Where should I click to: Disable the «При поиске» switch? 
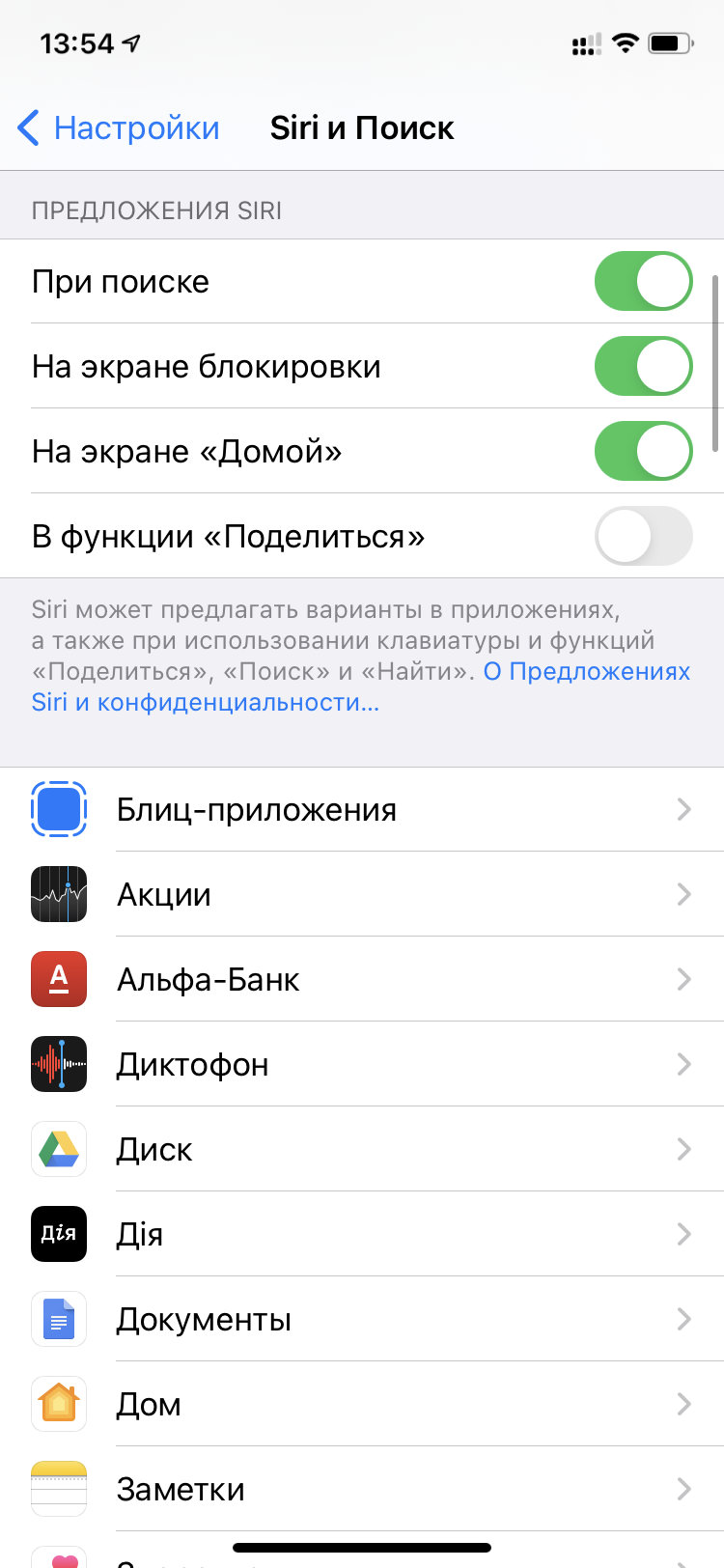643,282
